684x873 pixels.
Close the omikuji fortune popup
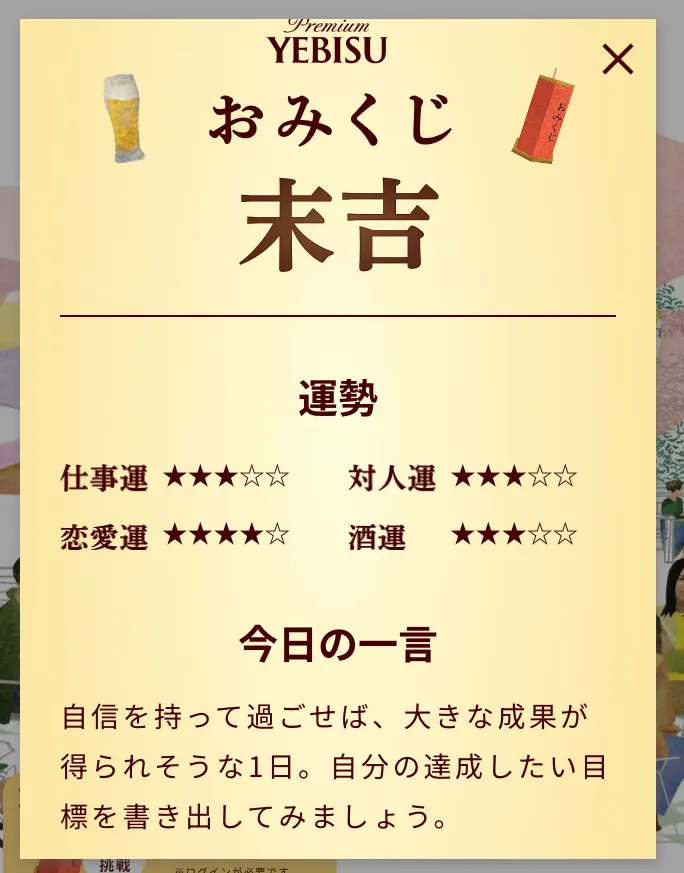click(617, 60)
